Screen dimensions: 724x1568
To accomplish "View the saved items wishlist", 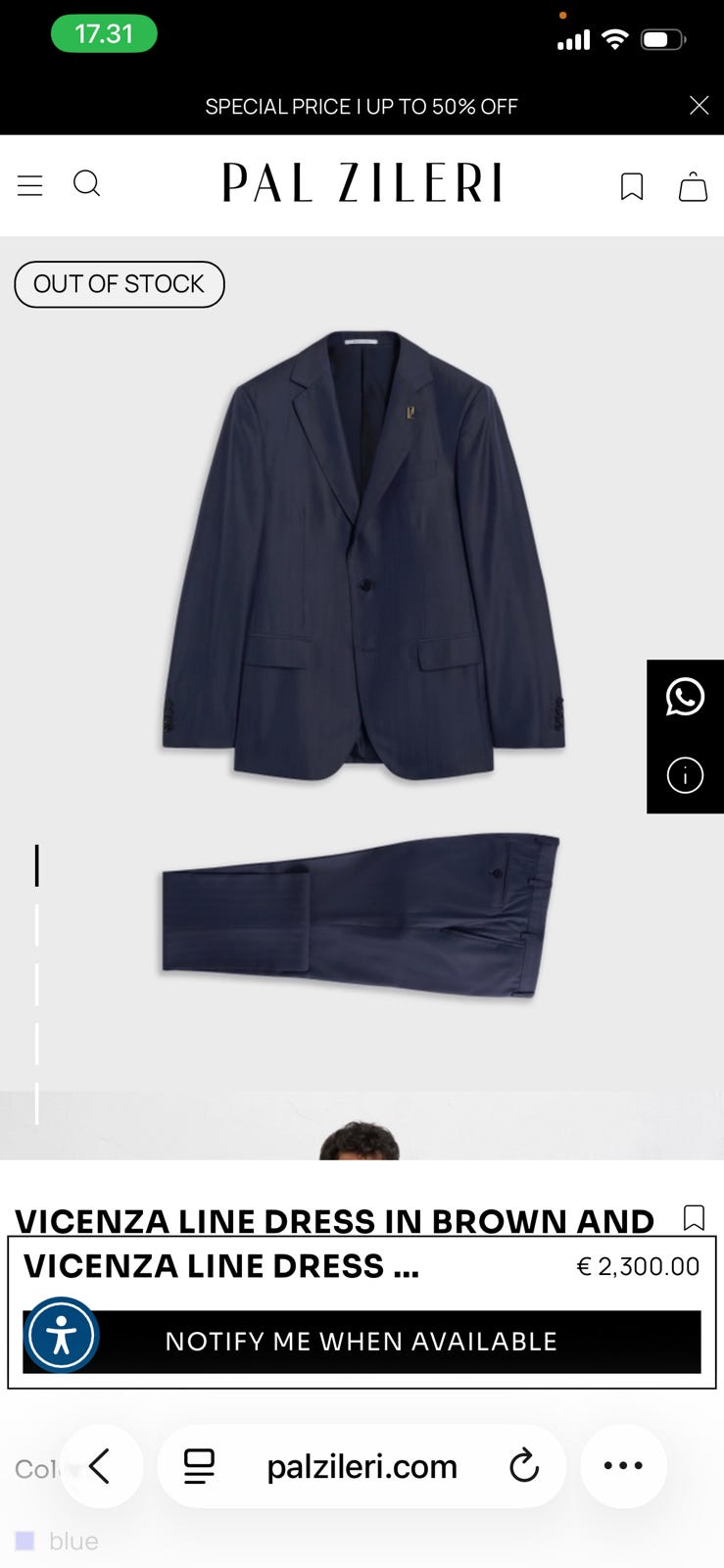I will coord(632,186).
